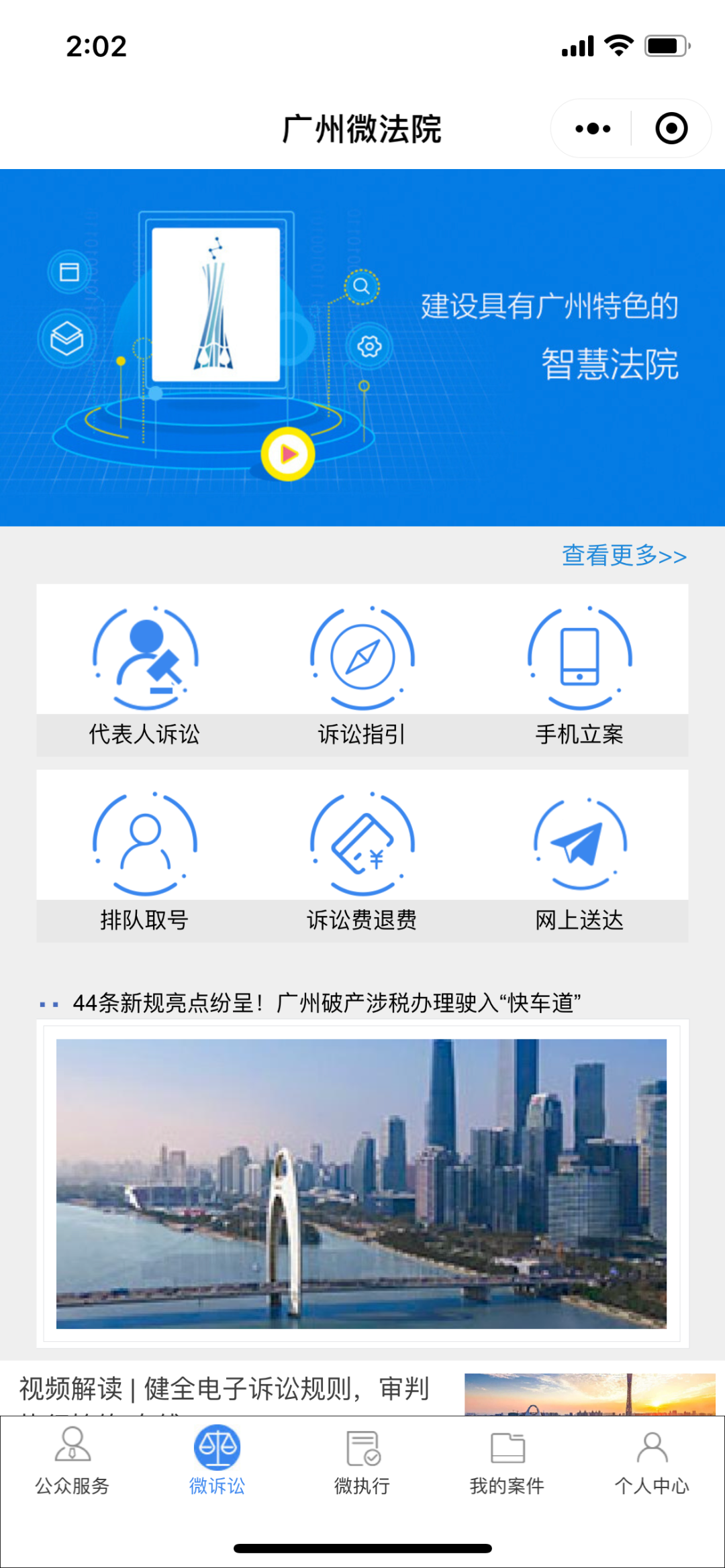
Task: Open 排队取号 queue ticket
Action: pyautogui.click(x=145, y=857)
